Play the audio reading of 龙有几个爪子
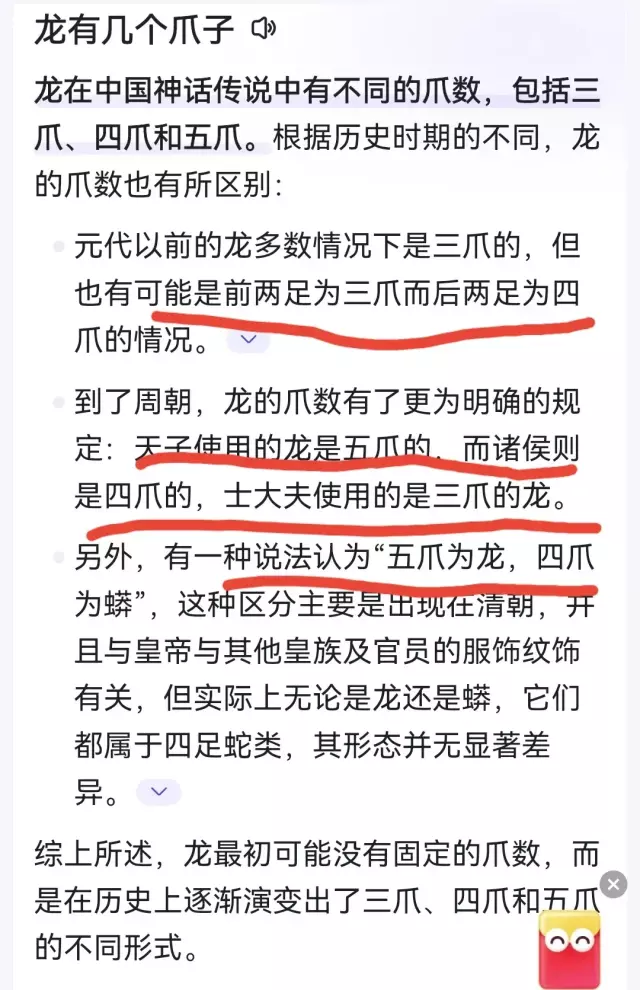640x990 pixels. point(264,31)
